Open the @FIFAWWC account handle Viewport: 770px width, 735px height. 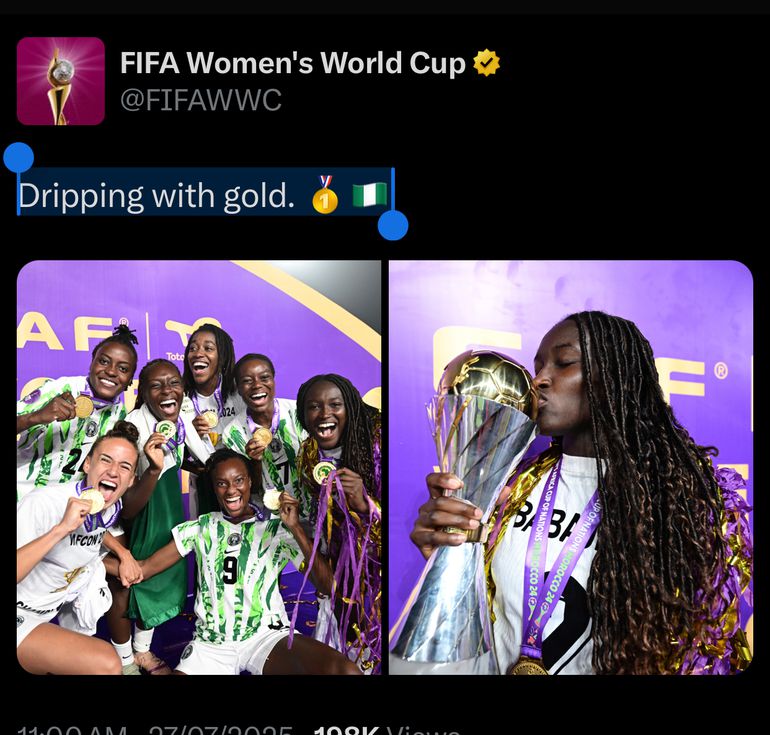pos(201,100)
